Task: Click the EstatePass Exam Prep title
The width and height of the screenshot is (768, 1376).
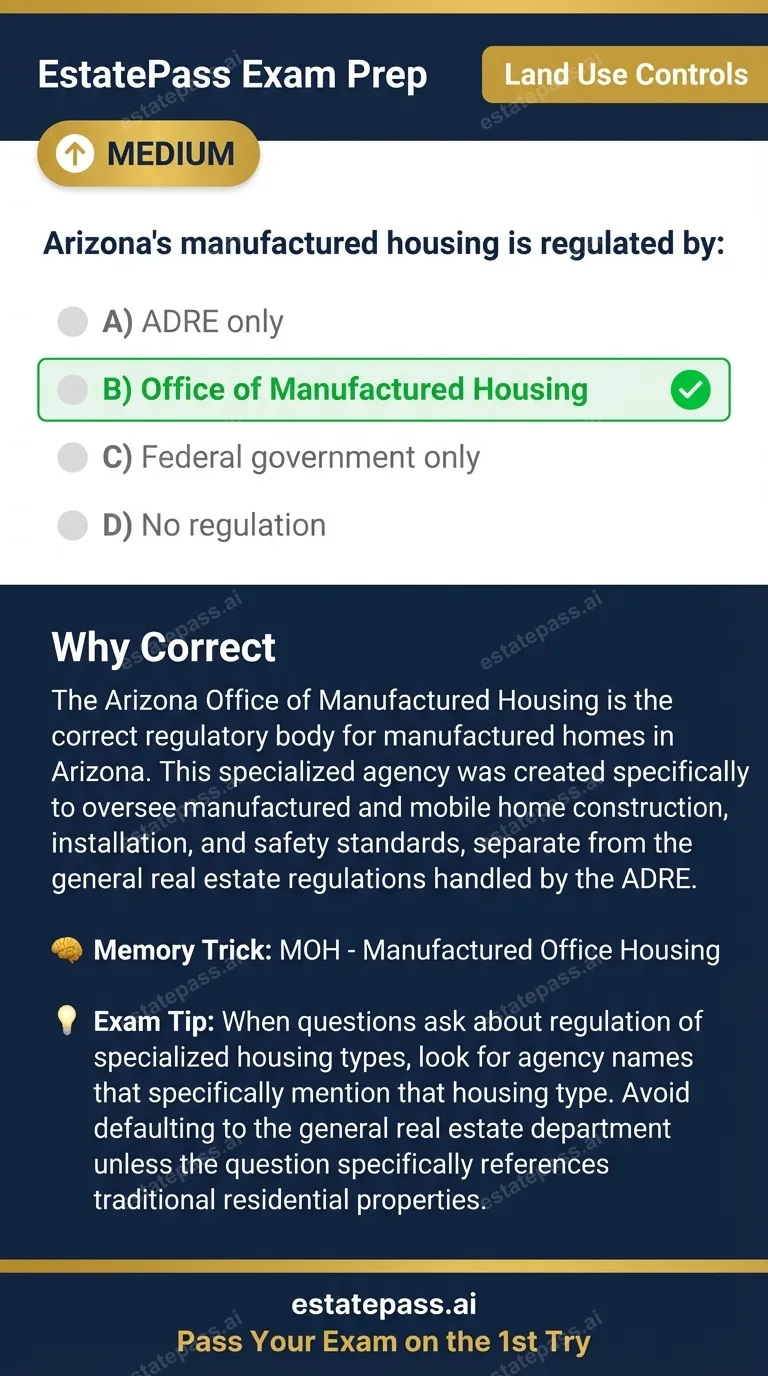Action: 232,74
